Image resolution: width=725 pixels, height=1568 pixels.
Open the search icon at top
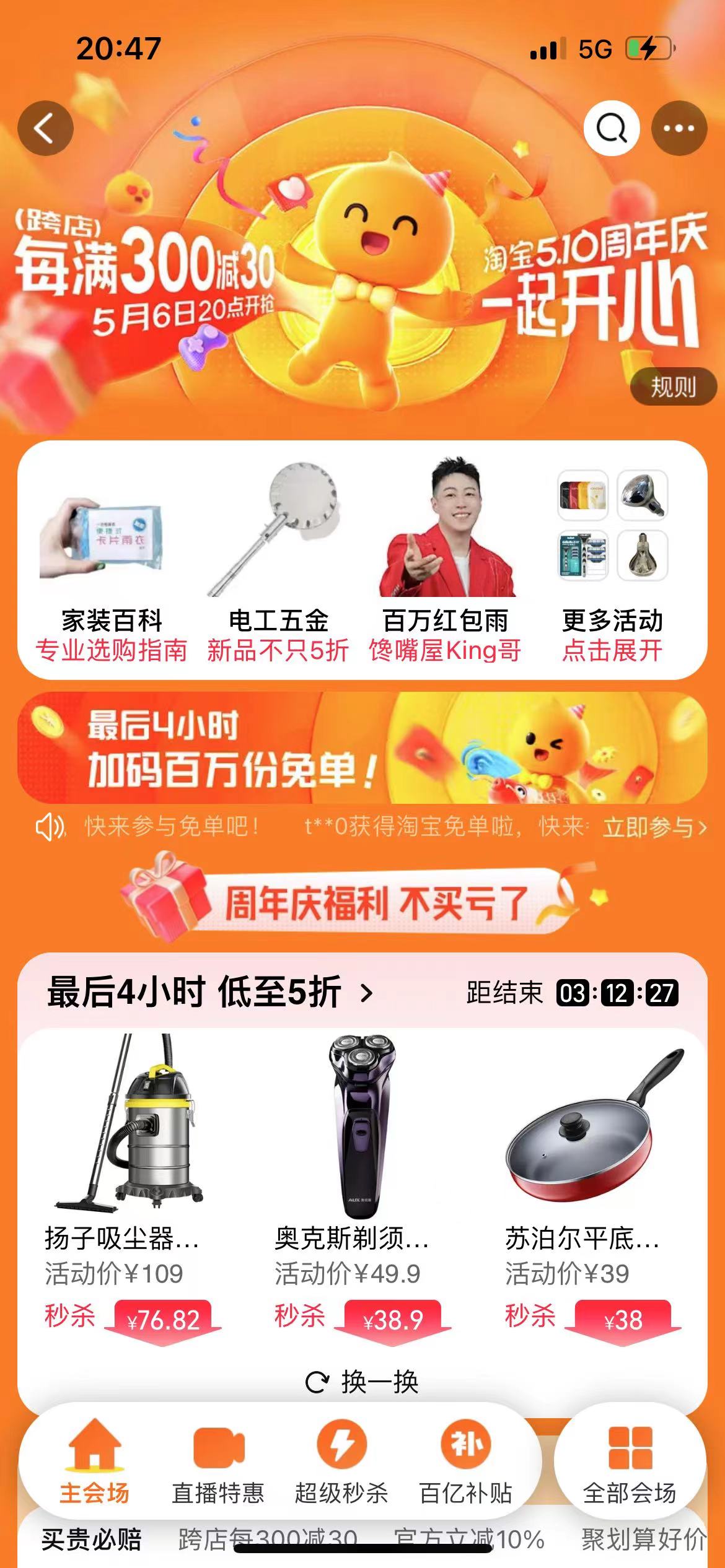(x=612, y=128)
